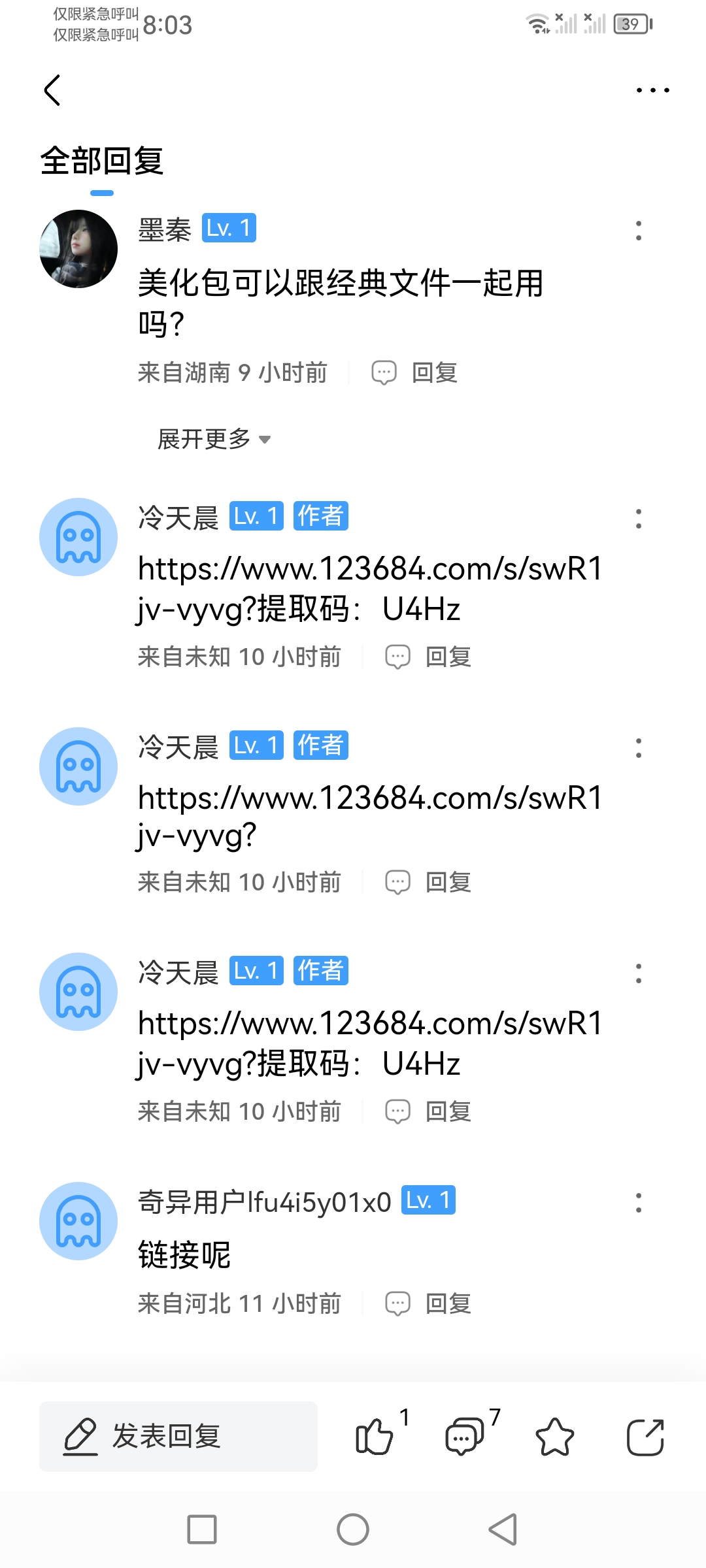Tap the 发表回复 input box
This screenshot has width=706, height=1568.
click(178, 1436)
